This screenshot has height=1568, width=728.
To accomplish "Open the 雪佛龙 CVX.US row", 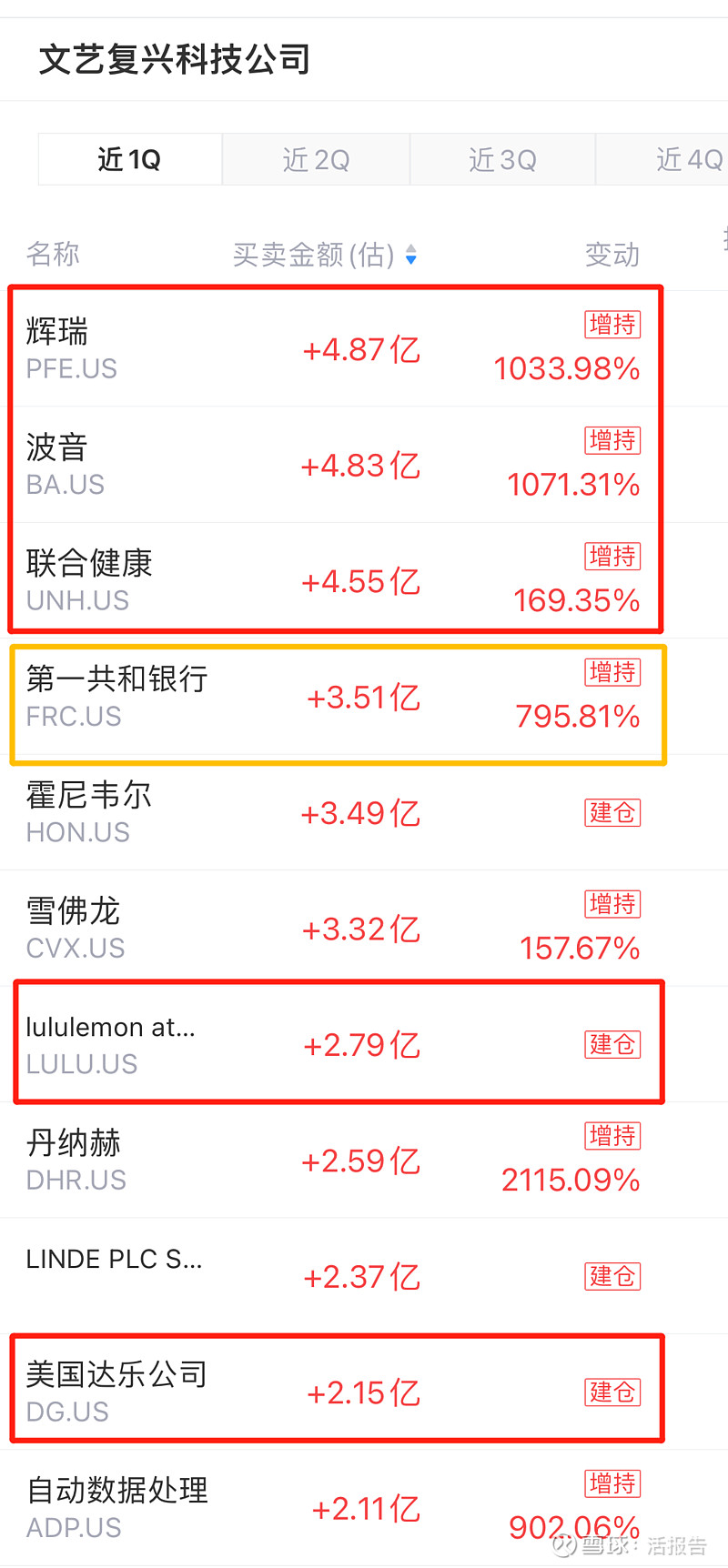I will click(364, 929).
